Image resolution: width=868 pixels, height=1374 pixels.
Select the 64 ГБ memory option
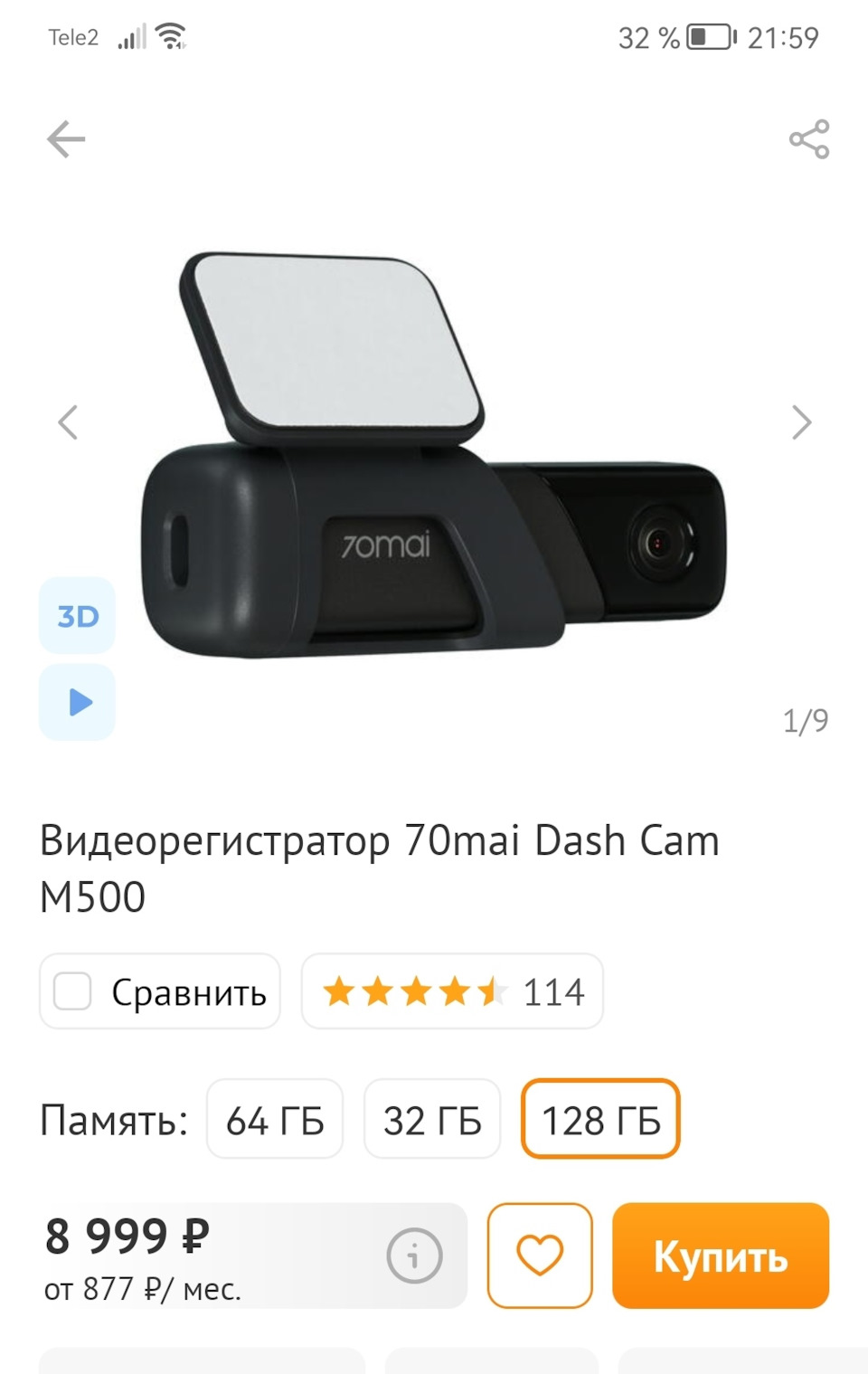pos(275,1120)
